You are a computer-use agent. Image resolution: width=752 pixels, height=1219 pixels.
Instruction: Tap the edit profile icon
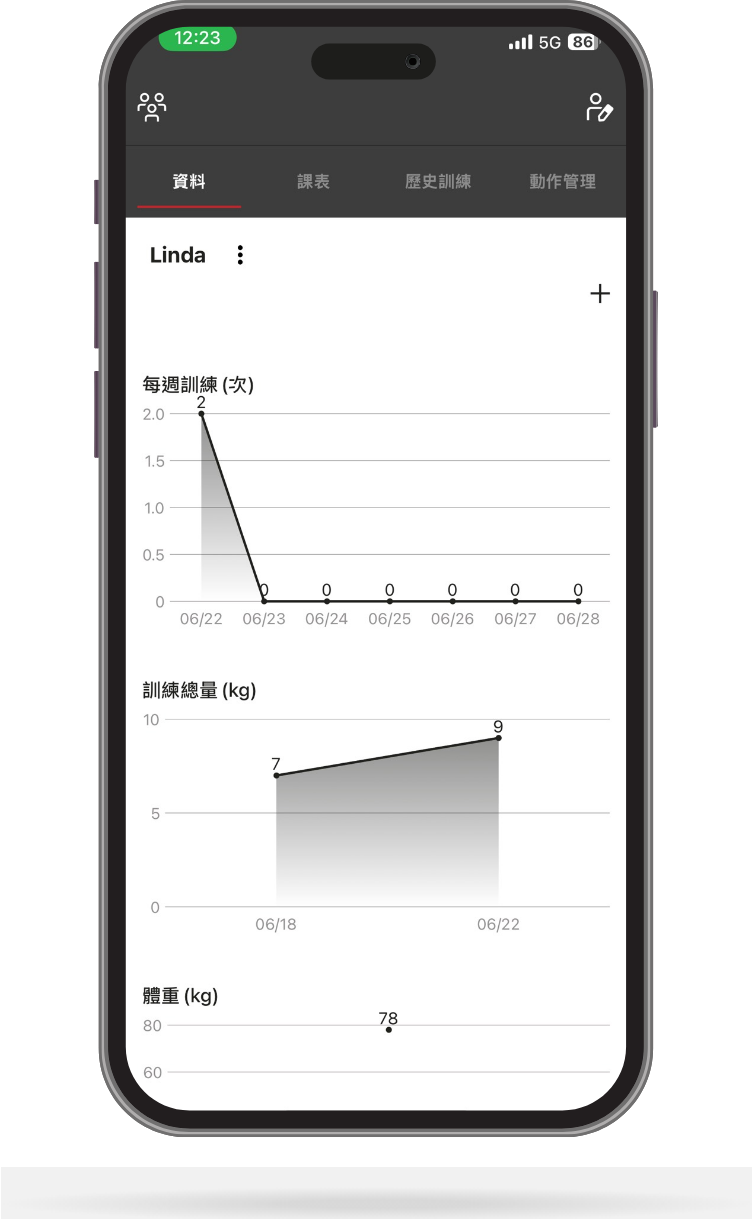coord(598,108)
